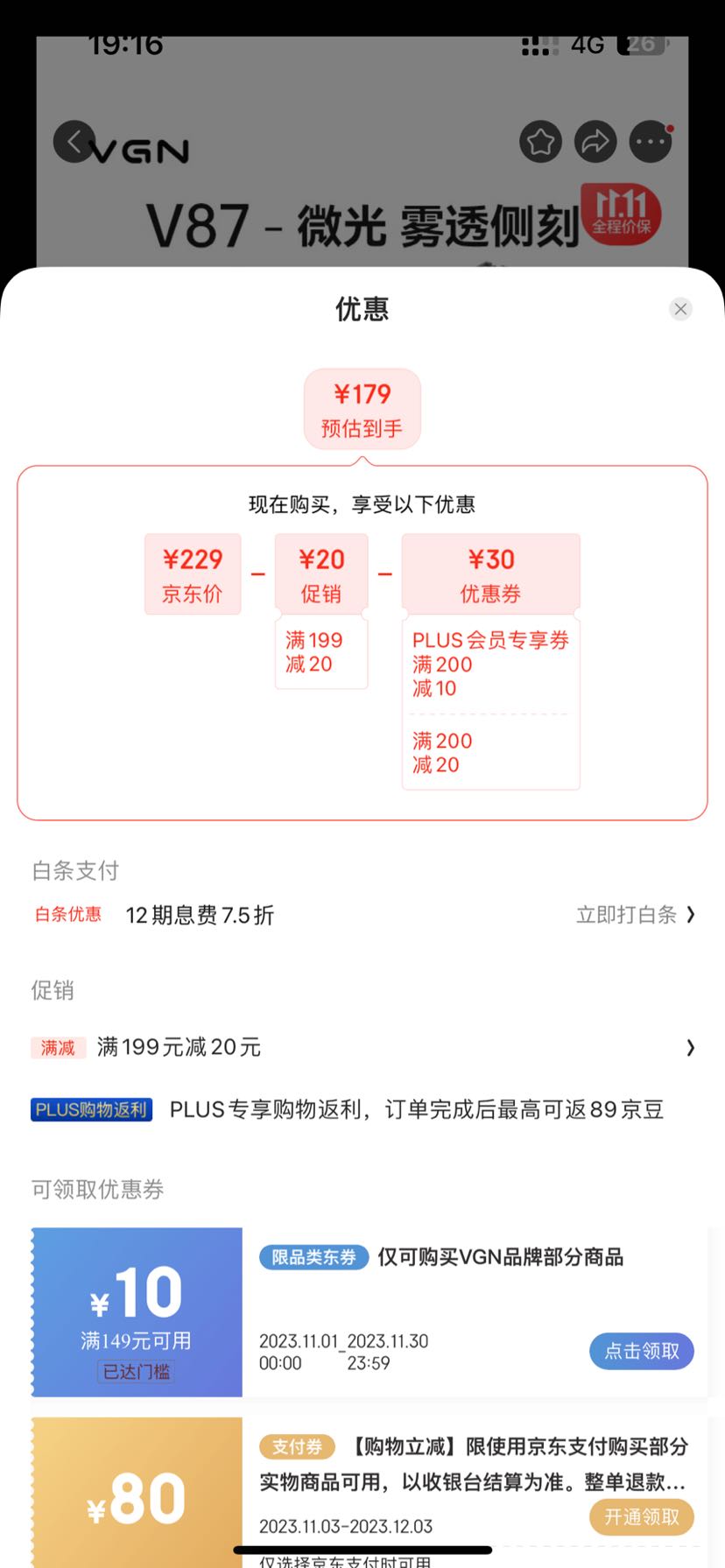Tap the star favorite icon

click(x=540, y=141)
